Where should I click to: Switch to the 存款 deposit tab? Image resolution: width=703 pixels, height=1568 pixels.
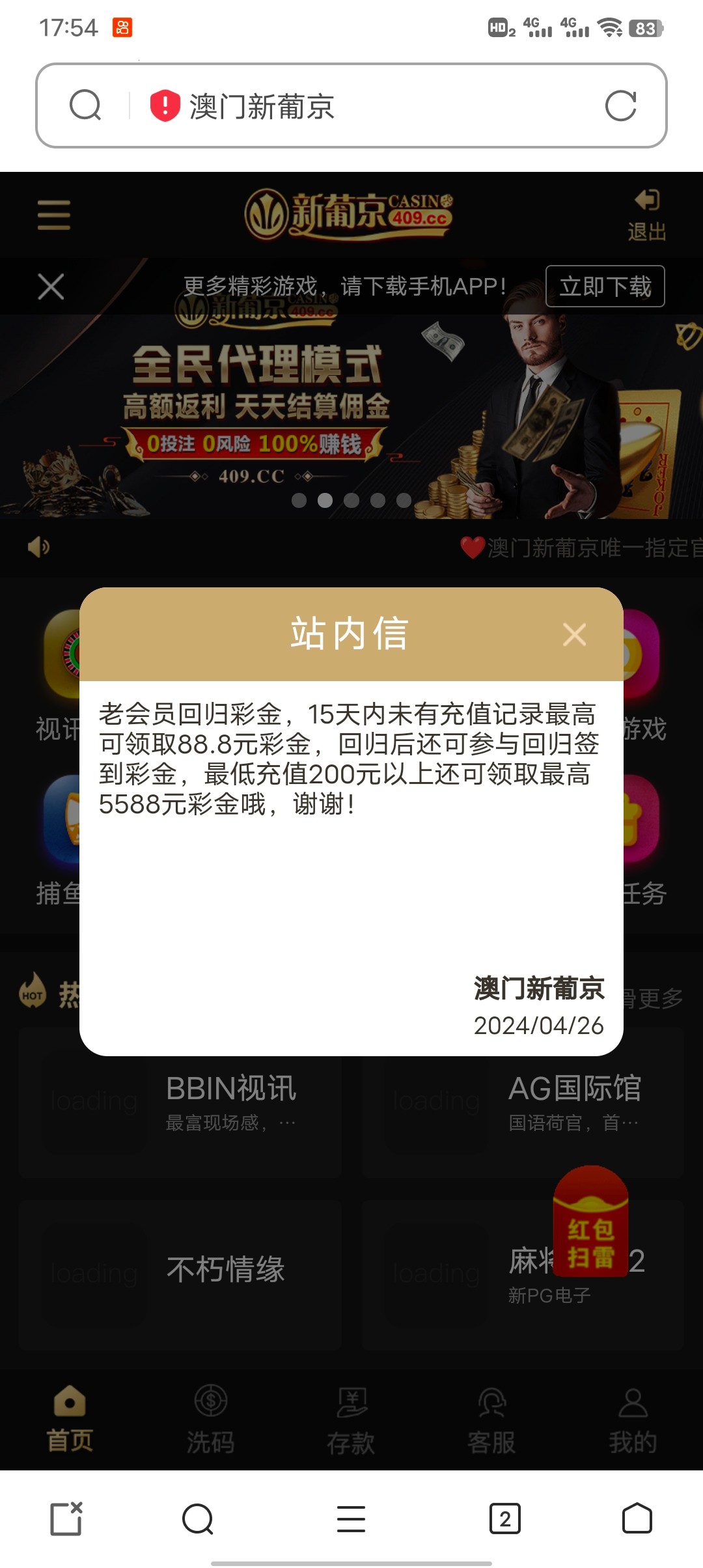coord(351,1421)
